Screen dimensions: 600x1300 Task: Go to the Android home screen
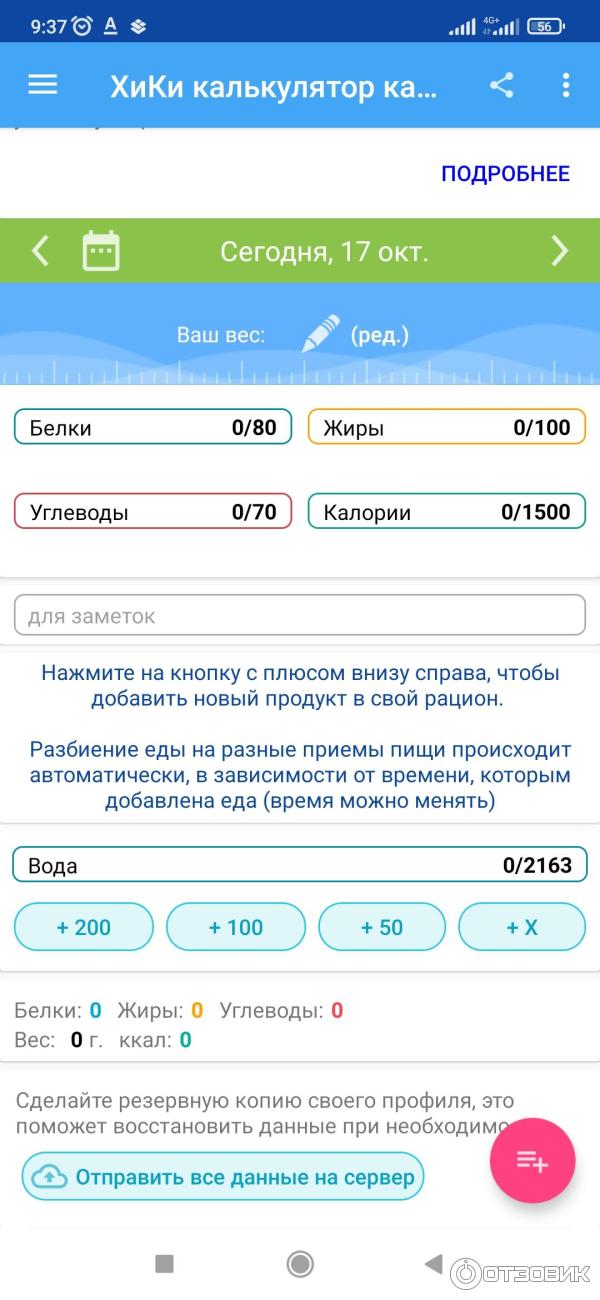point(300,1264)
